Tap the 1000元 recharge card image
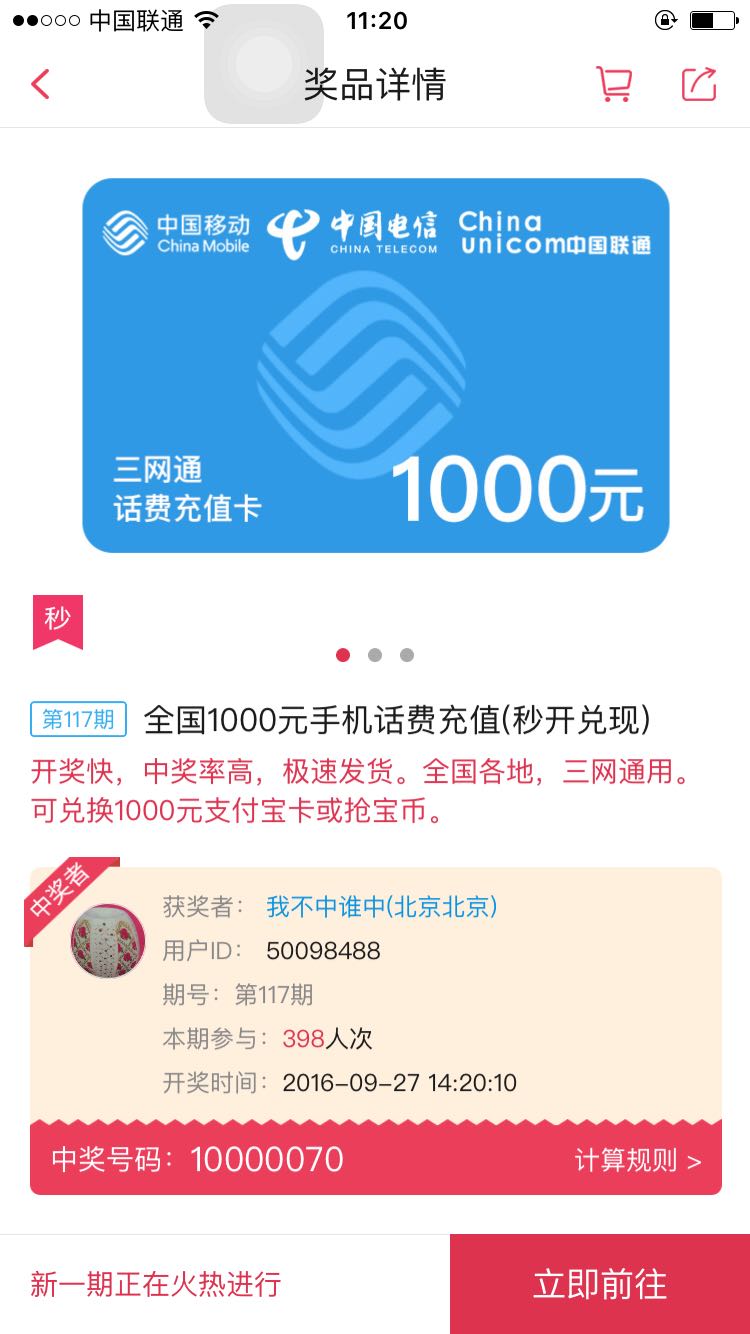Viewport: 750px width, 1334px height. (375, 365)
